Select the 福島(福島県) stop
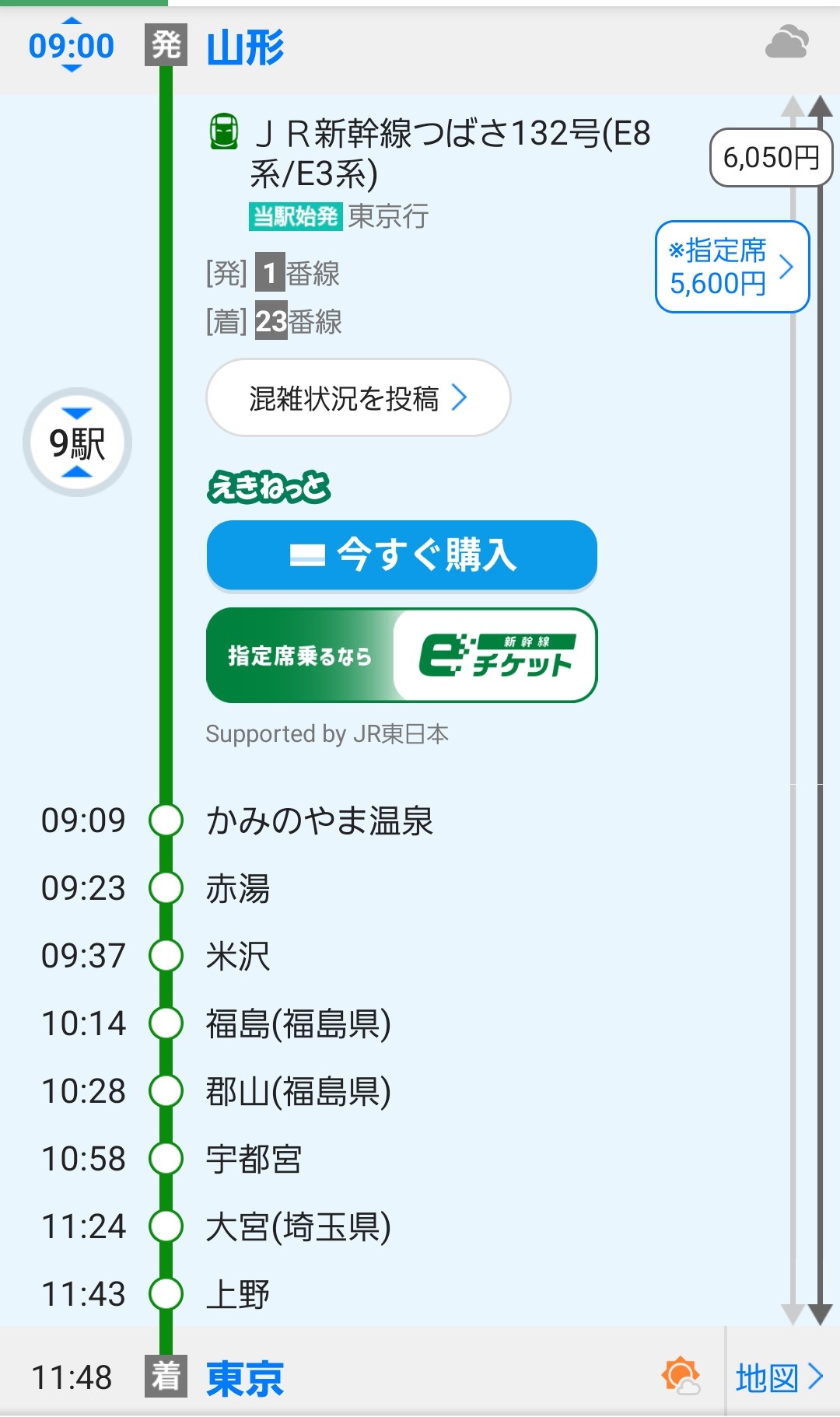840x1417 pixels. click(298, 1023)
